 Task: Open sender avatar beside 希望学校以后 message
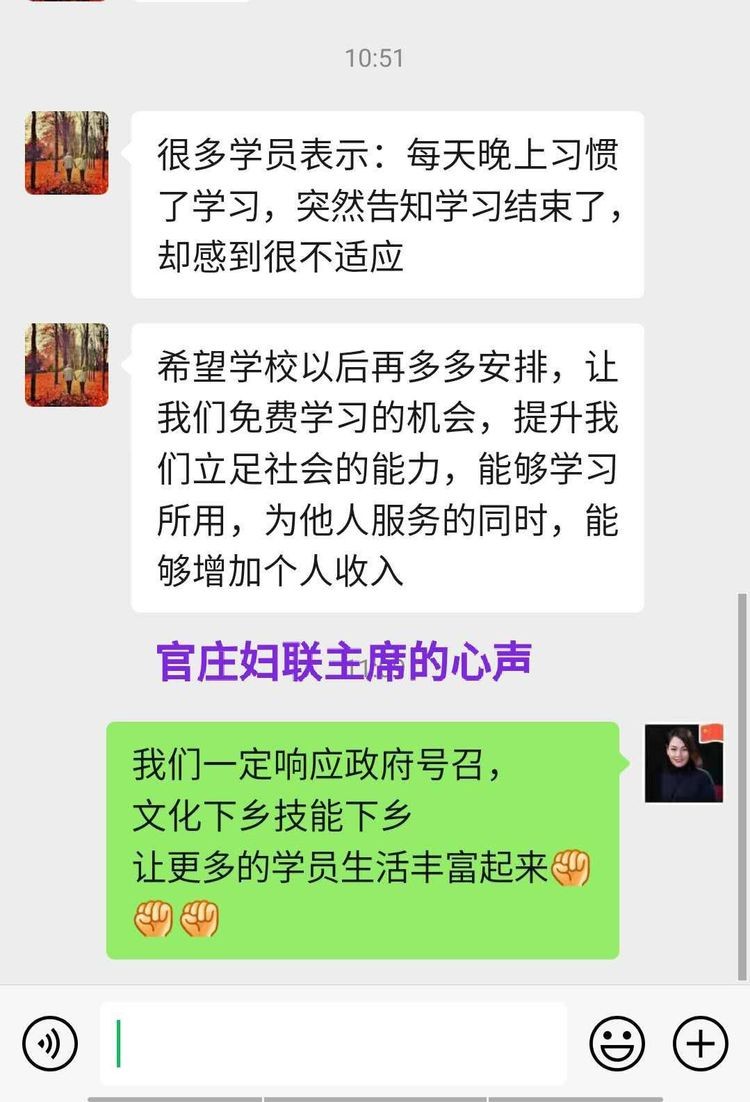pyautogui.click(x=67, y=365)
